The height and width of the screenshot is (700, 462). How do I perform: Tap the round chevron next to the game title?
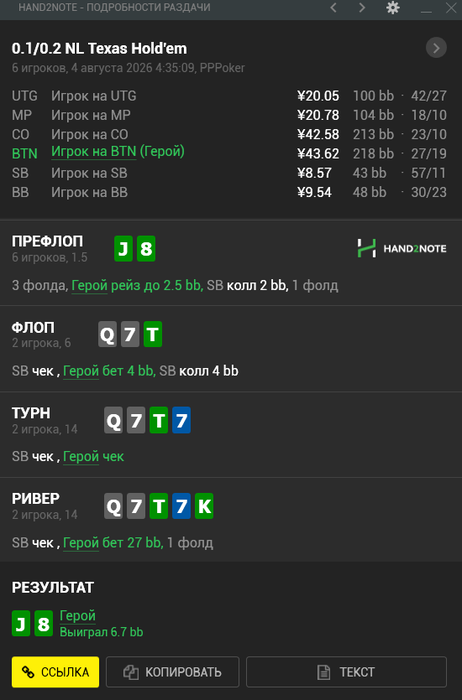click(436, 48)
